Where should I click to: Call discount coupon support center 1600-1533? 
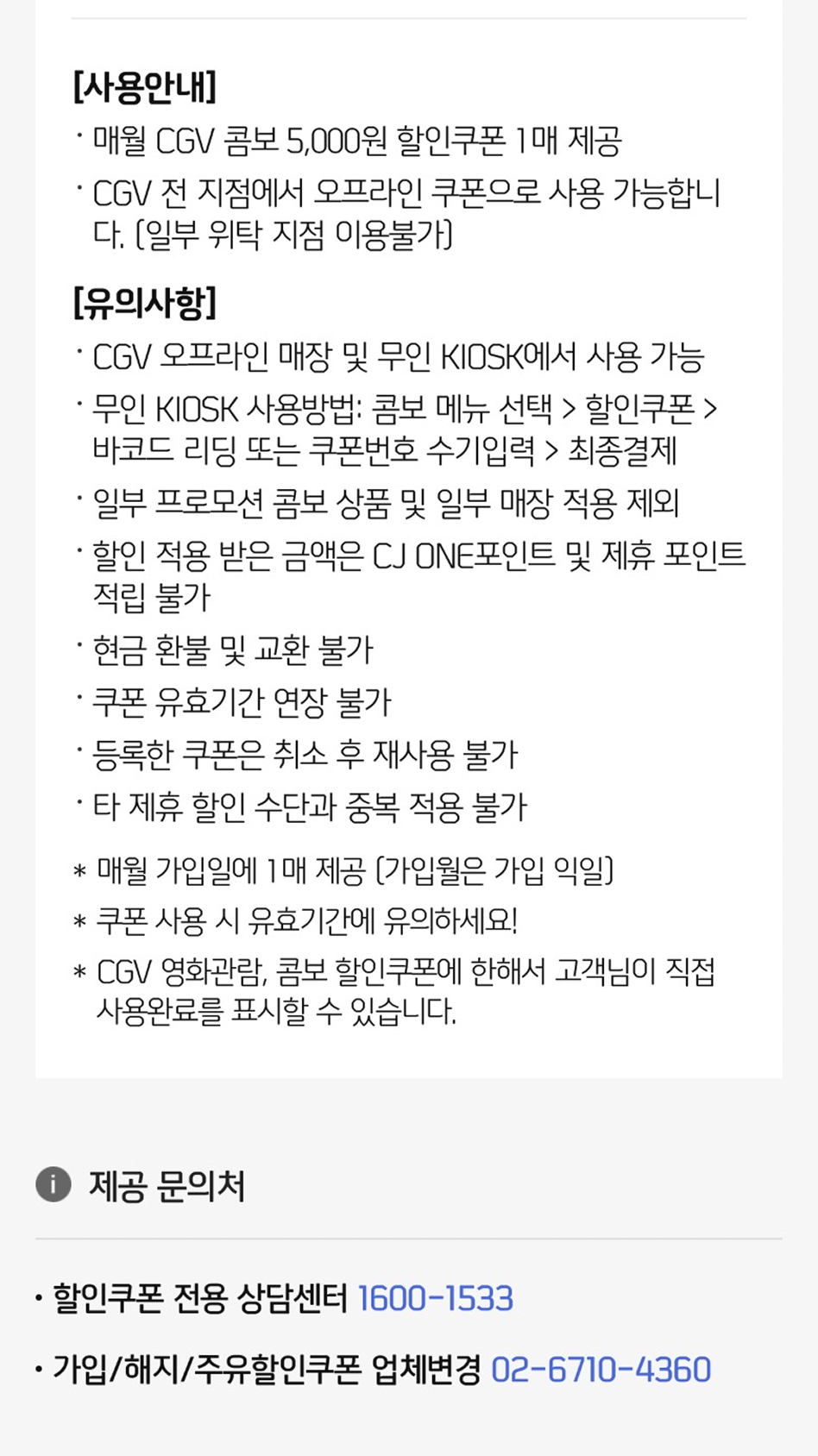[x=435, y=1298]
